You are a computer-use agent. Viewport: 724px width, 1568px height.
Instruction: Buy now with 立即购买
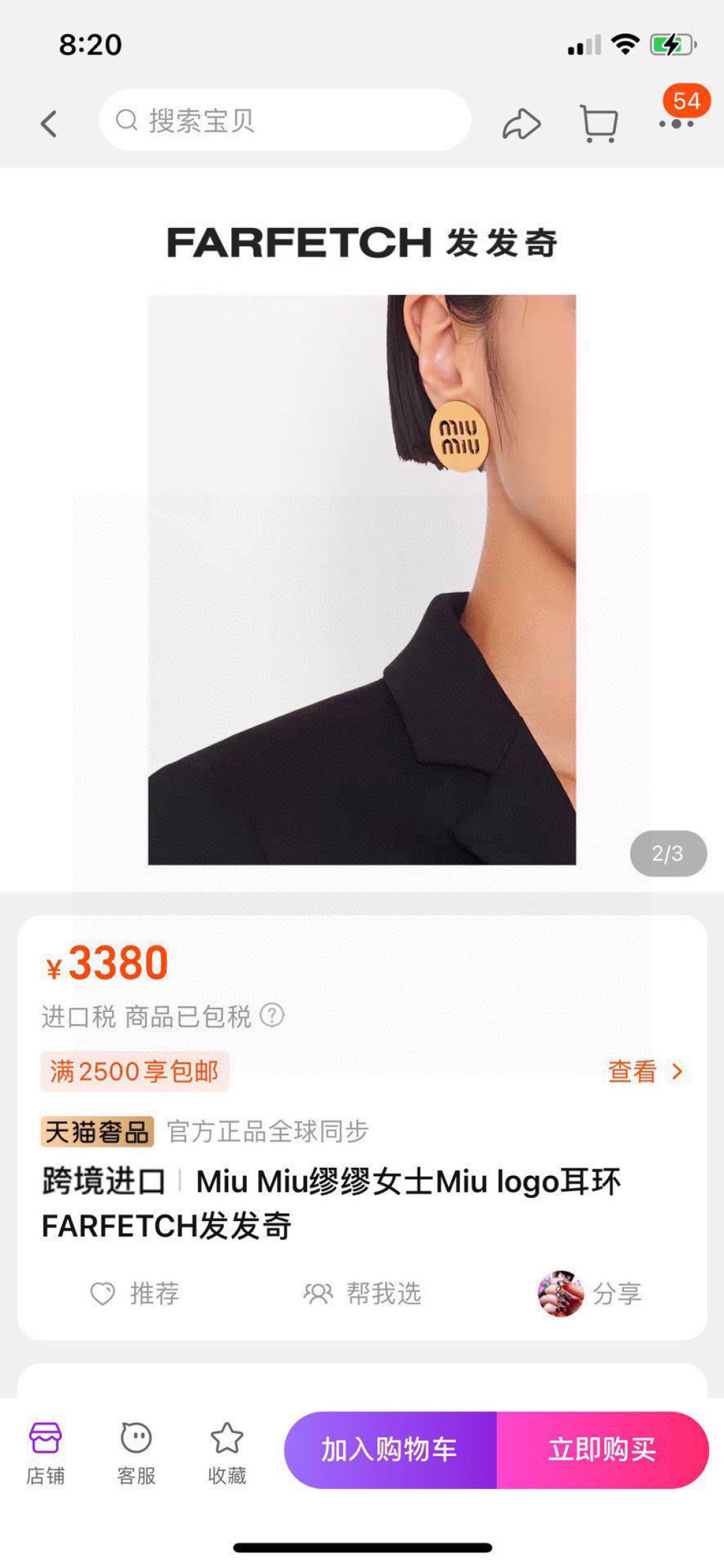tap(602, 1451)
